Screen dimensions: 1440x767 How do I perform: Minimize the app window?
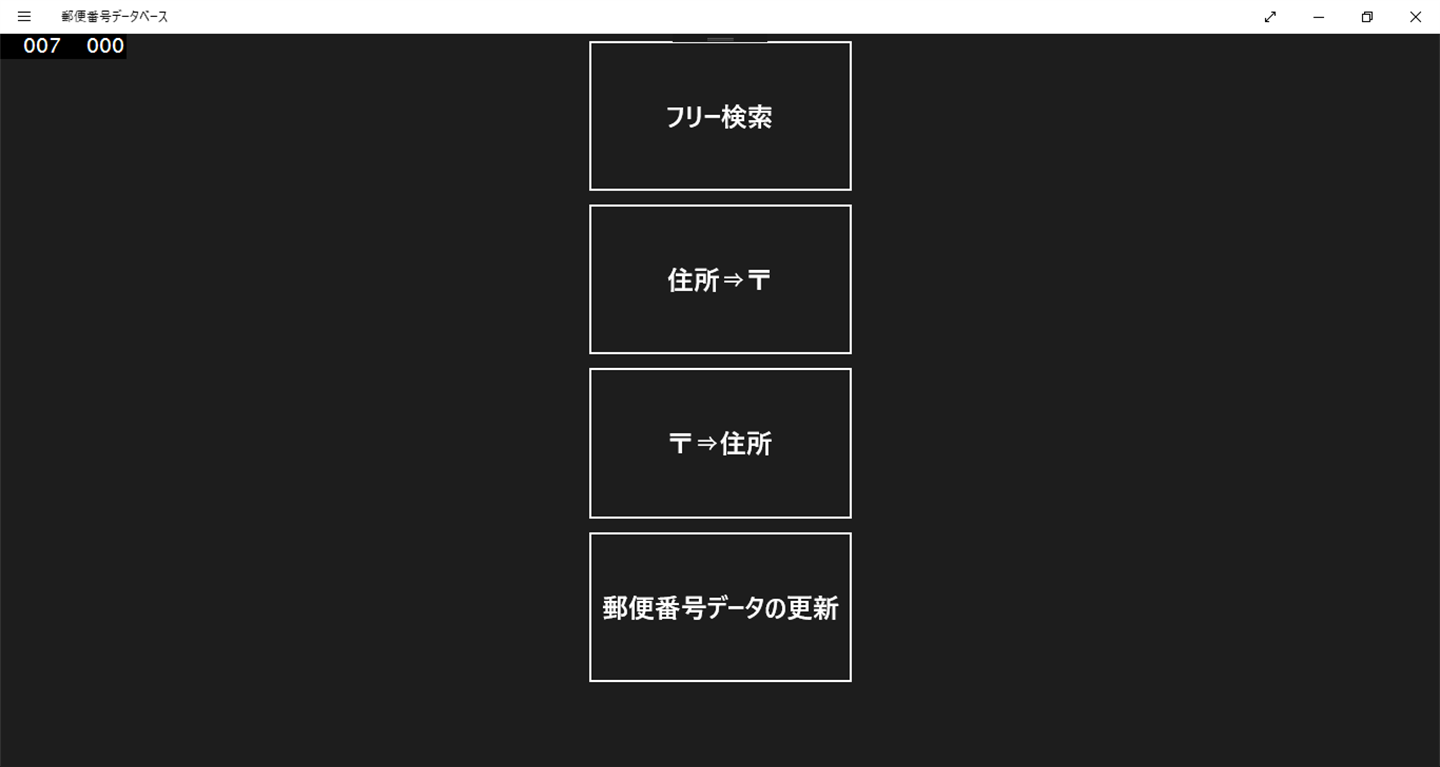1319,16
